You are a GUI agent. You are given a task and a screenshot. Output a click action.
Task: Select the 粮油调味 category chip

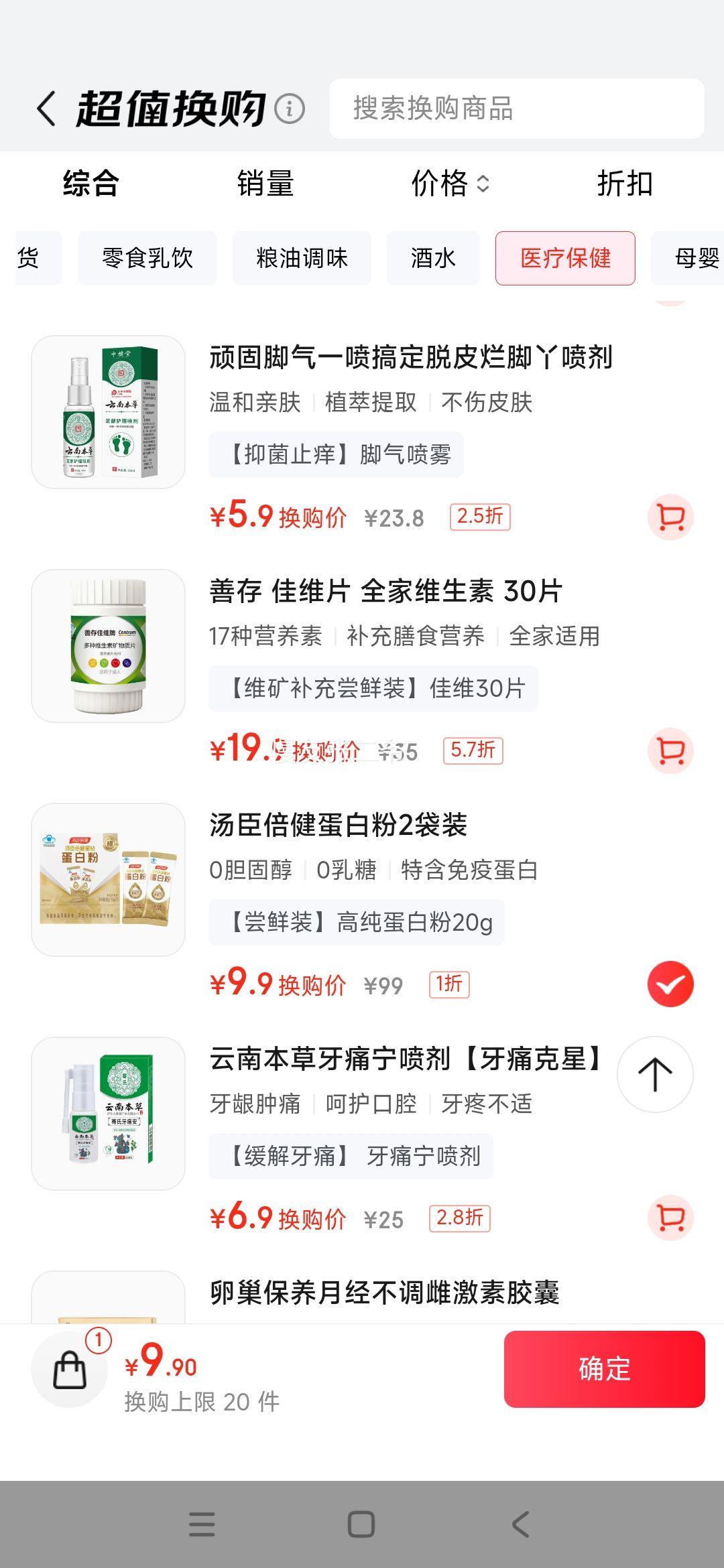pyautogui.click(x=302, y=258)
